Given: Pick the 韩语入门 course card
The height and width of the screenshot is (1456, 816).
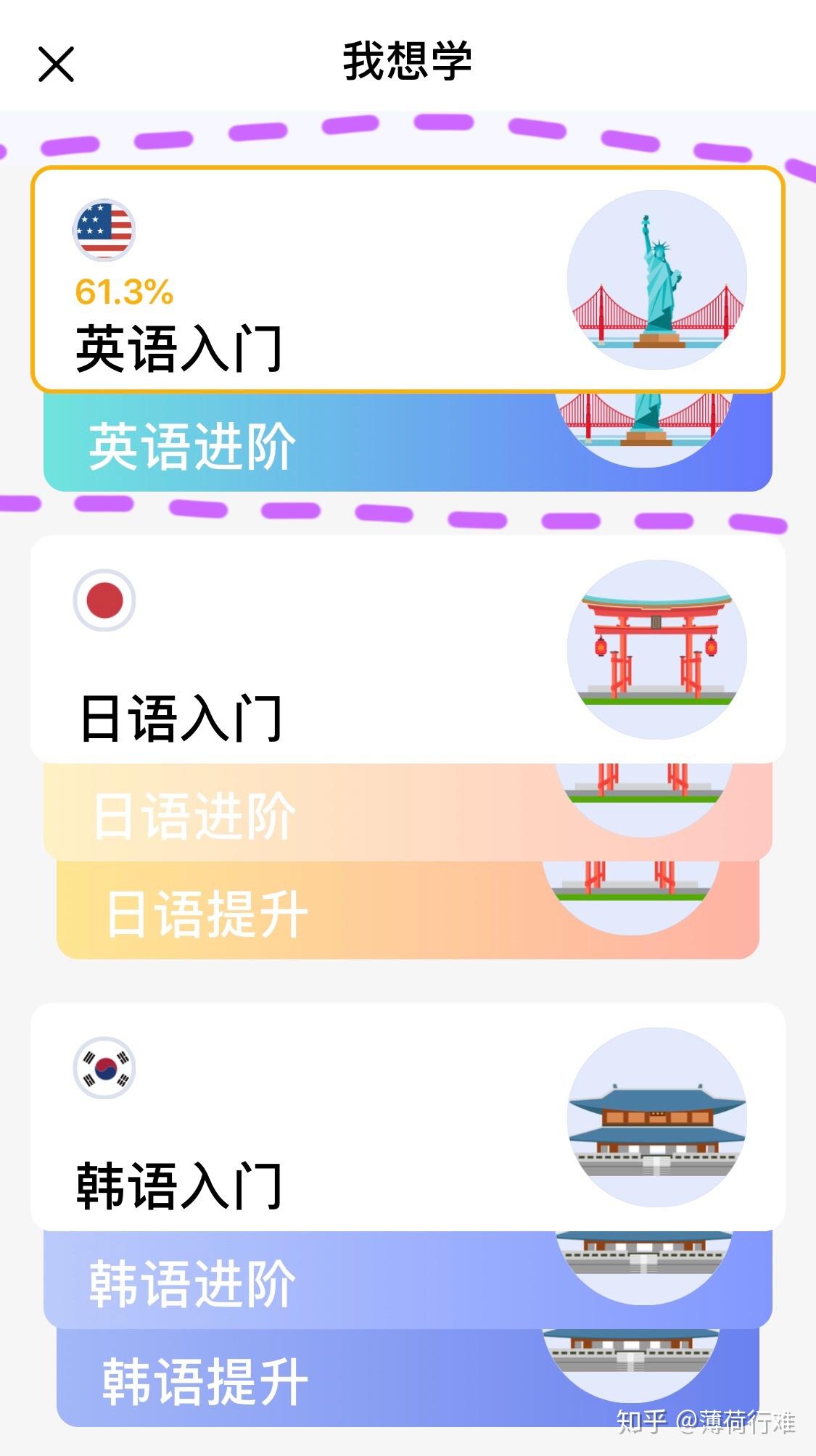Looking at the screenshot, I should (408, 1117).
